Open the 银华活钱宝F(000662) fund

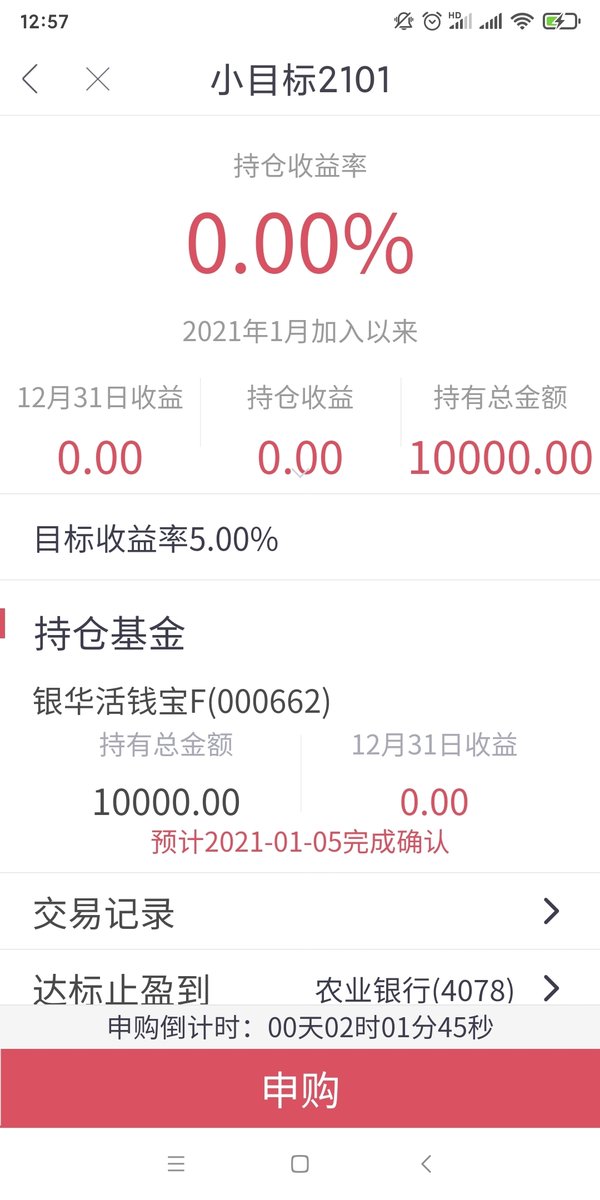click(x=182, y=702)
